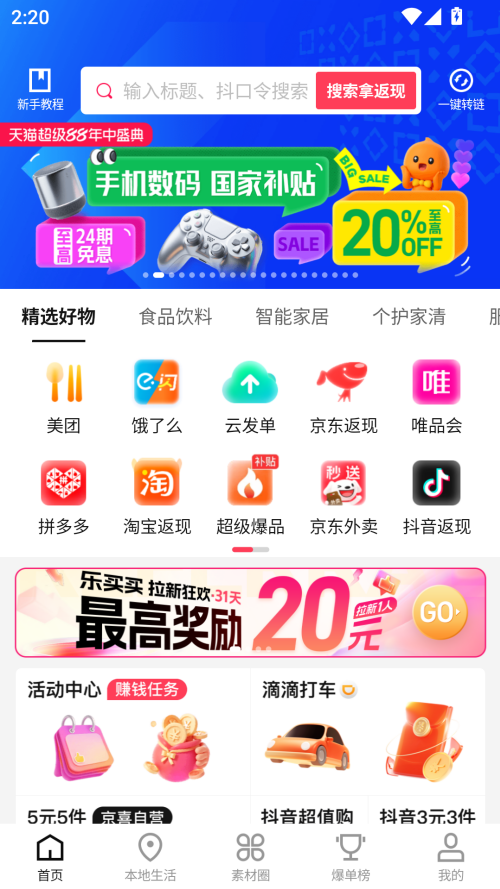Screen dimensions: 500x889
Task: Tap the 搜索拿返现 button
Action: click(366, 91)
